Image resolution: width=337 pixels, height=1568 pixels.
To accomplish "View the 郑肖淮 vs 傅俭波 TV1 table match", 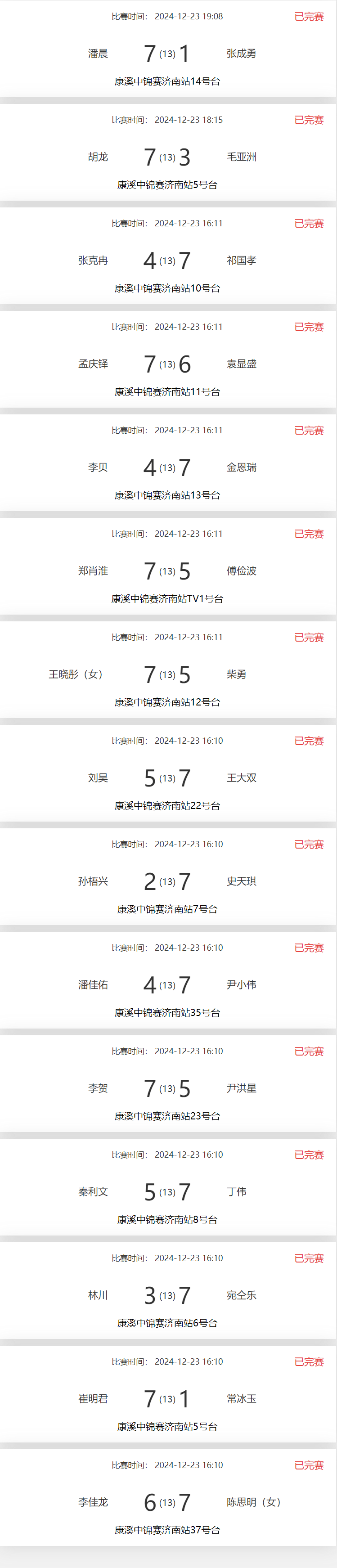I will click(167, 571).
